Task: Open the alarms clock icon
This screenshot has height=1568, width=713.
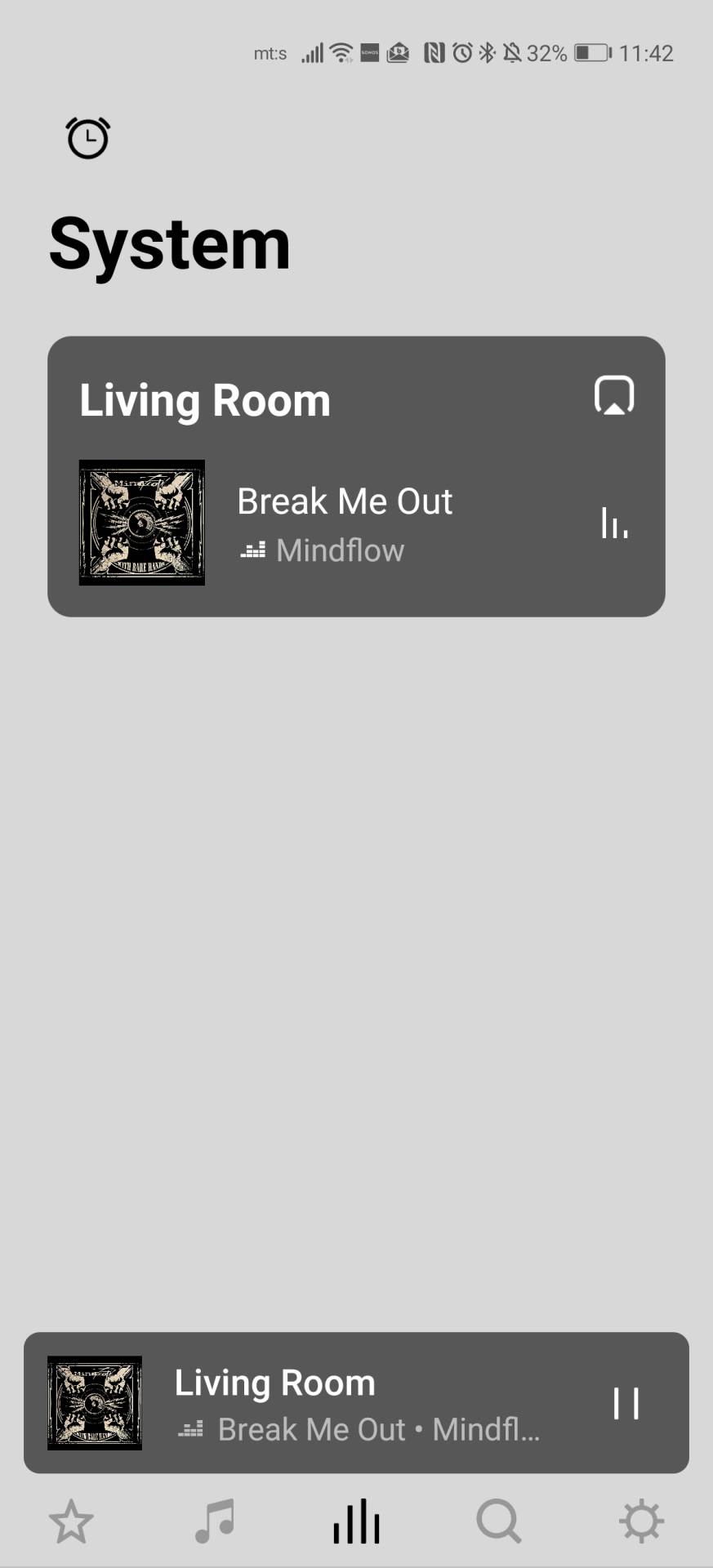Action: coord(87,138)
